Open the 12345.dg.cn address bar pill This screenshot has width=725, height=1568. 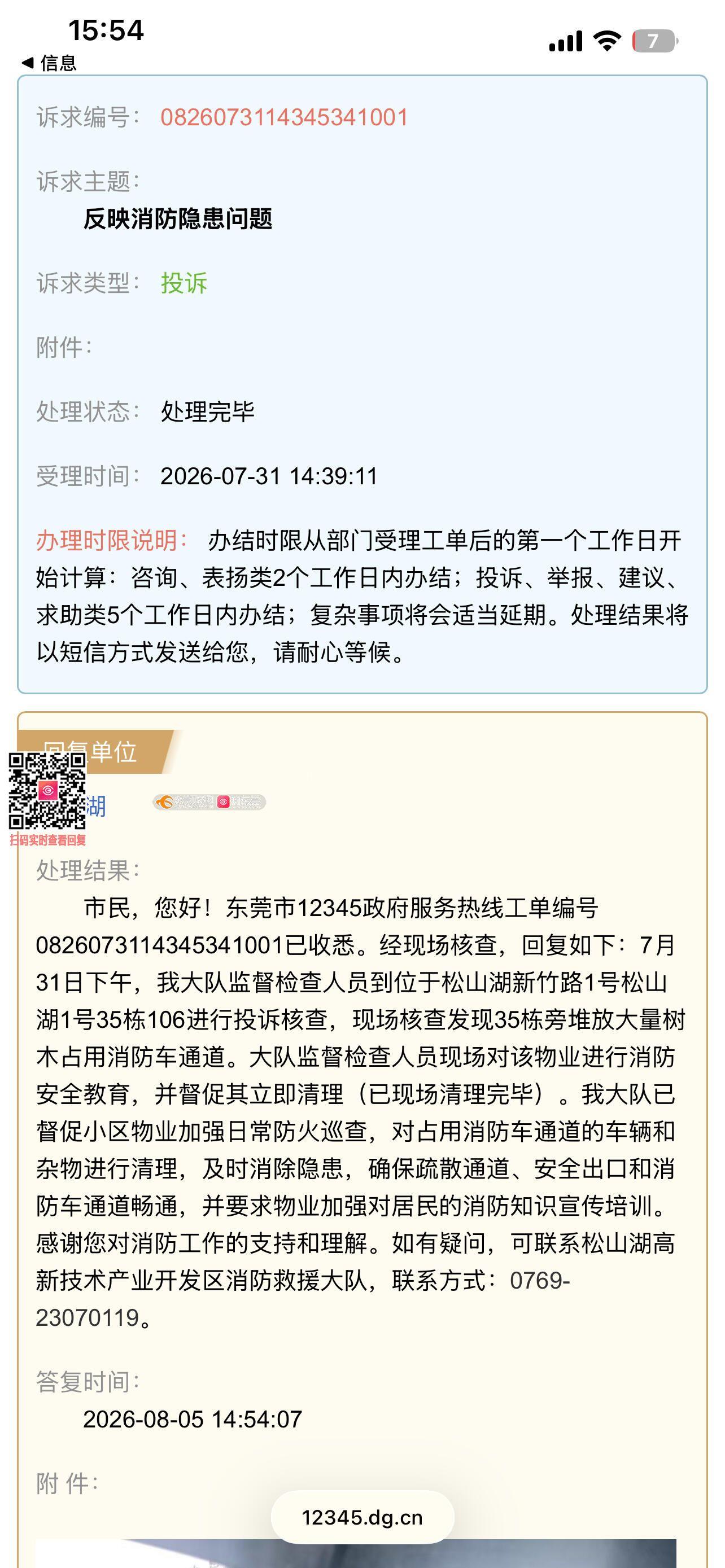[362, 1517]
